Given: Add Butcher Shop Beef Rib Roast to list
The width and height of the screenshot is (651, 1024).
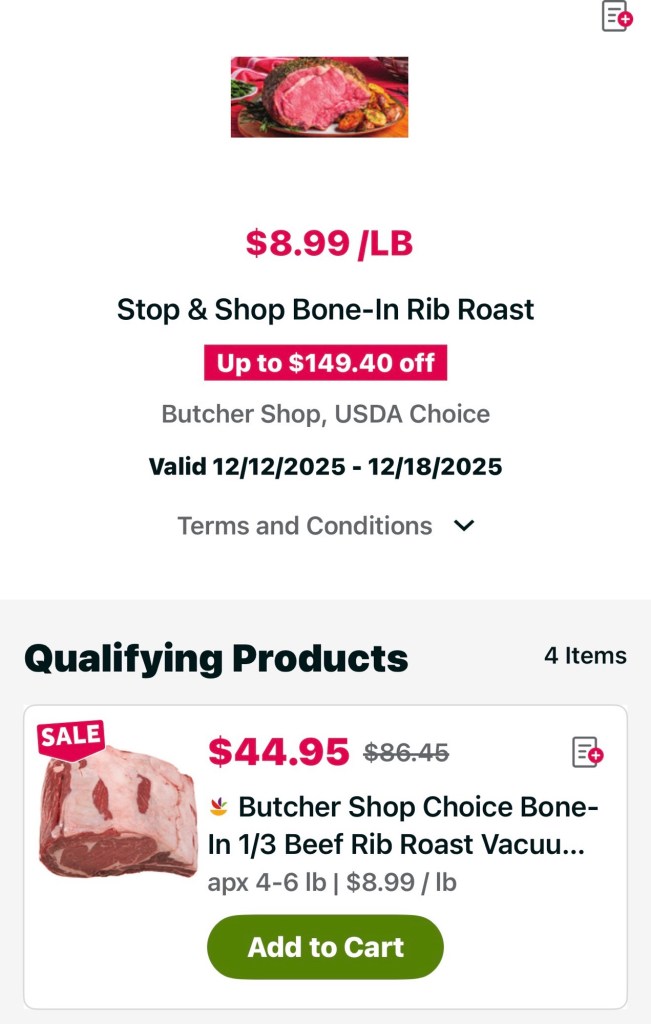Looking at the screenshot, I should (x=587, y=752).
